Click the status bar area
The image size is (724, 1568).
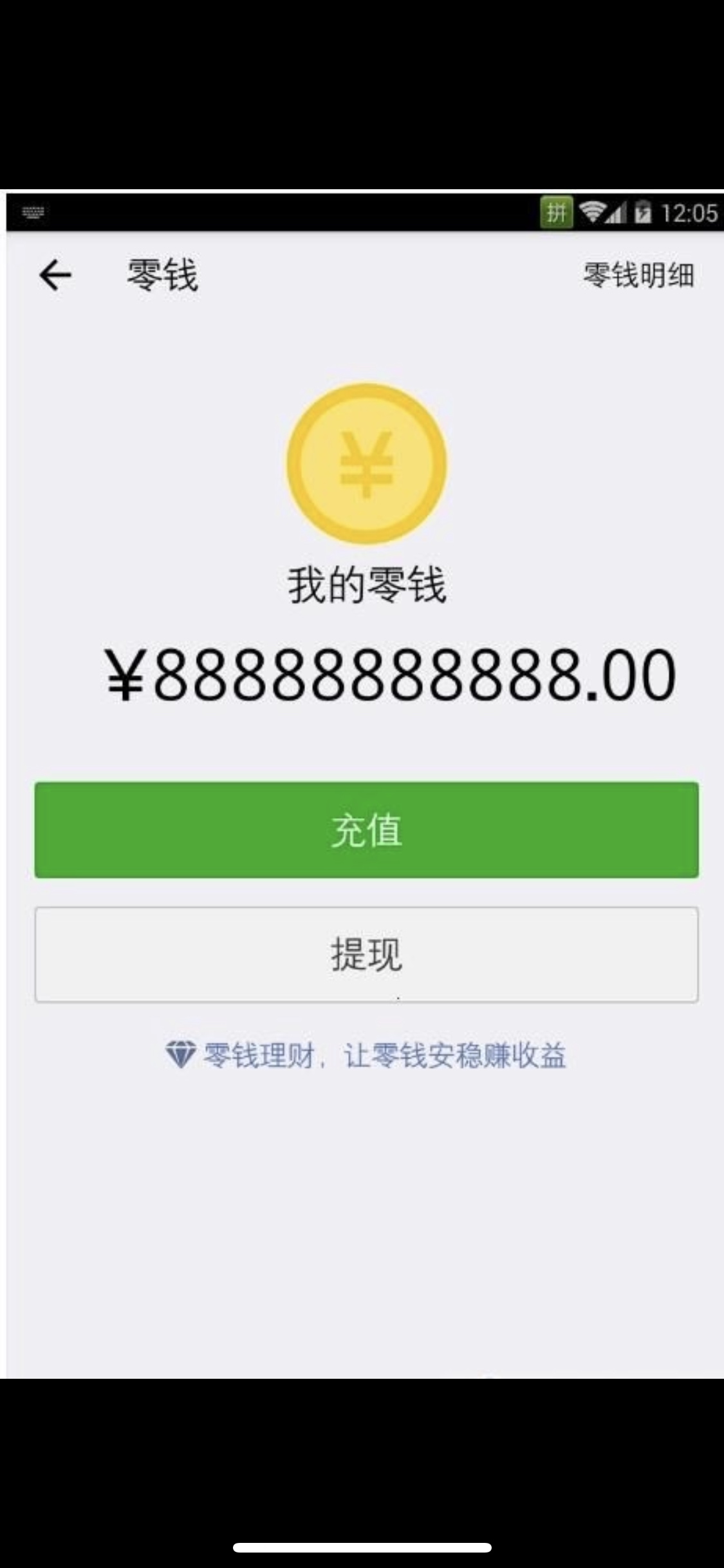point(322,212)
